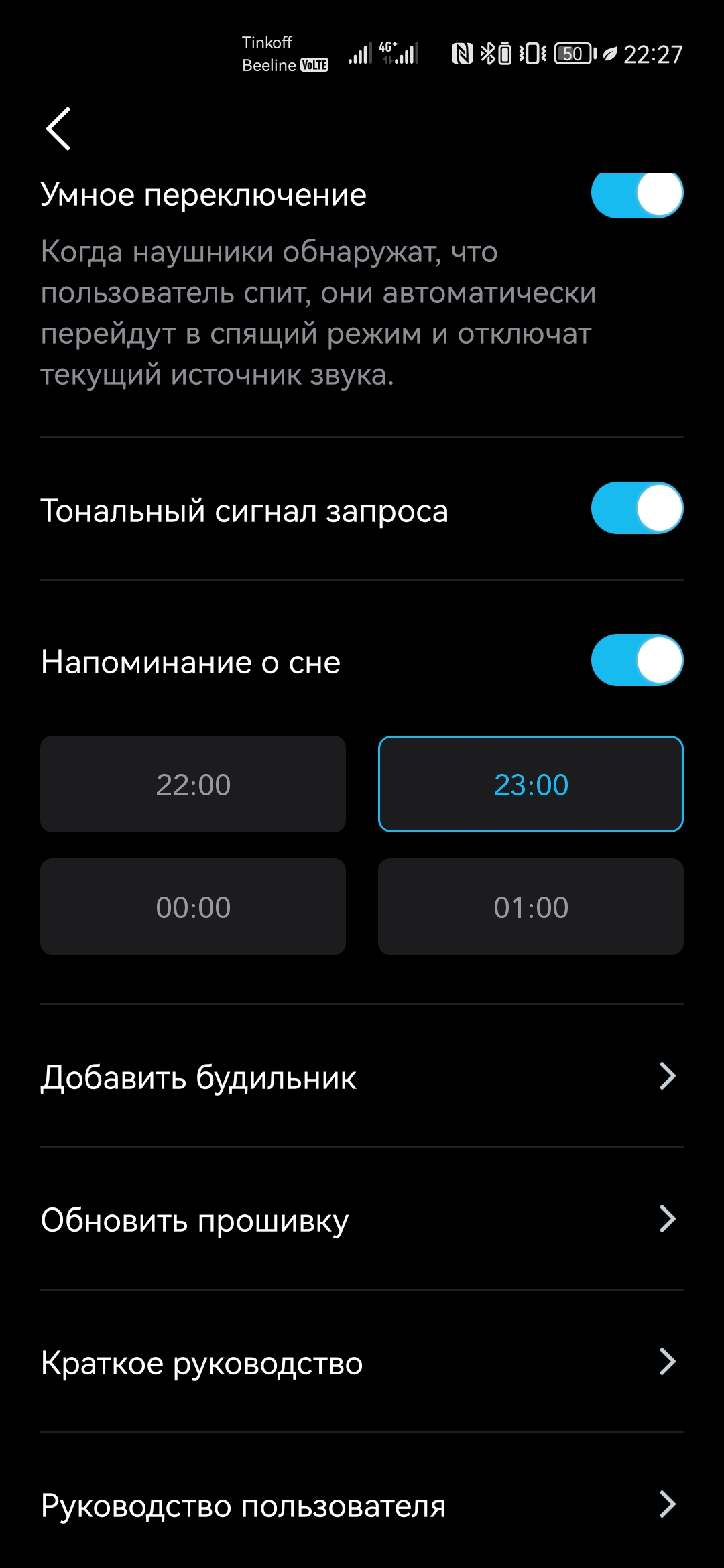Choose the 23:00 sleep reminder

pos(531,784)
